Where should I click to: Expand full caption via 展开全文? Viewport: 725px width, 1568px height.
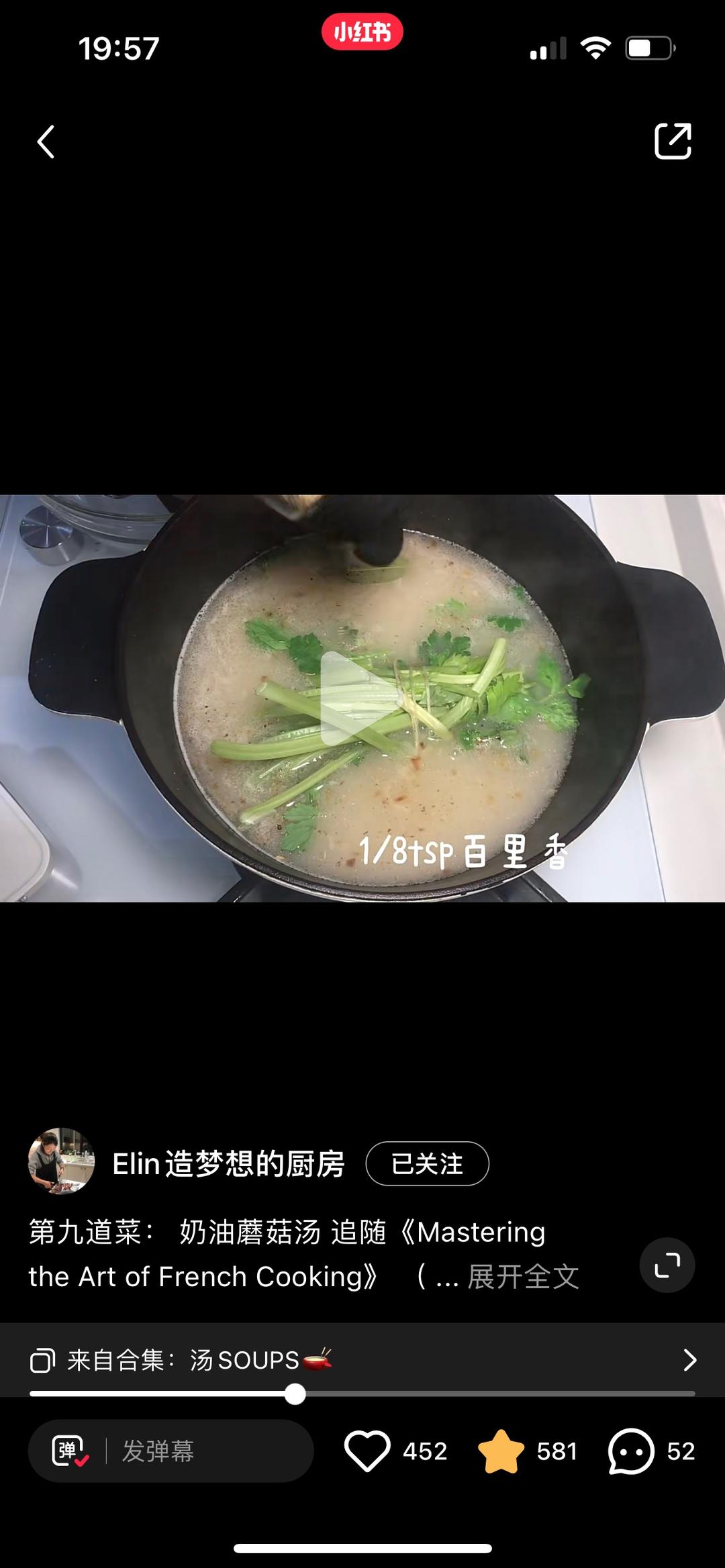(x=523, y=1276)
